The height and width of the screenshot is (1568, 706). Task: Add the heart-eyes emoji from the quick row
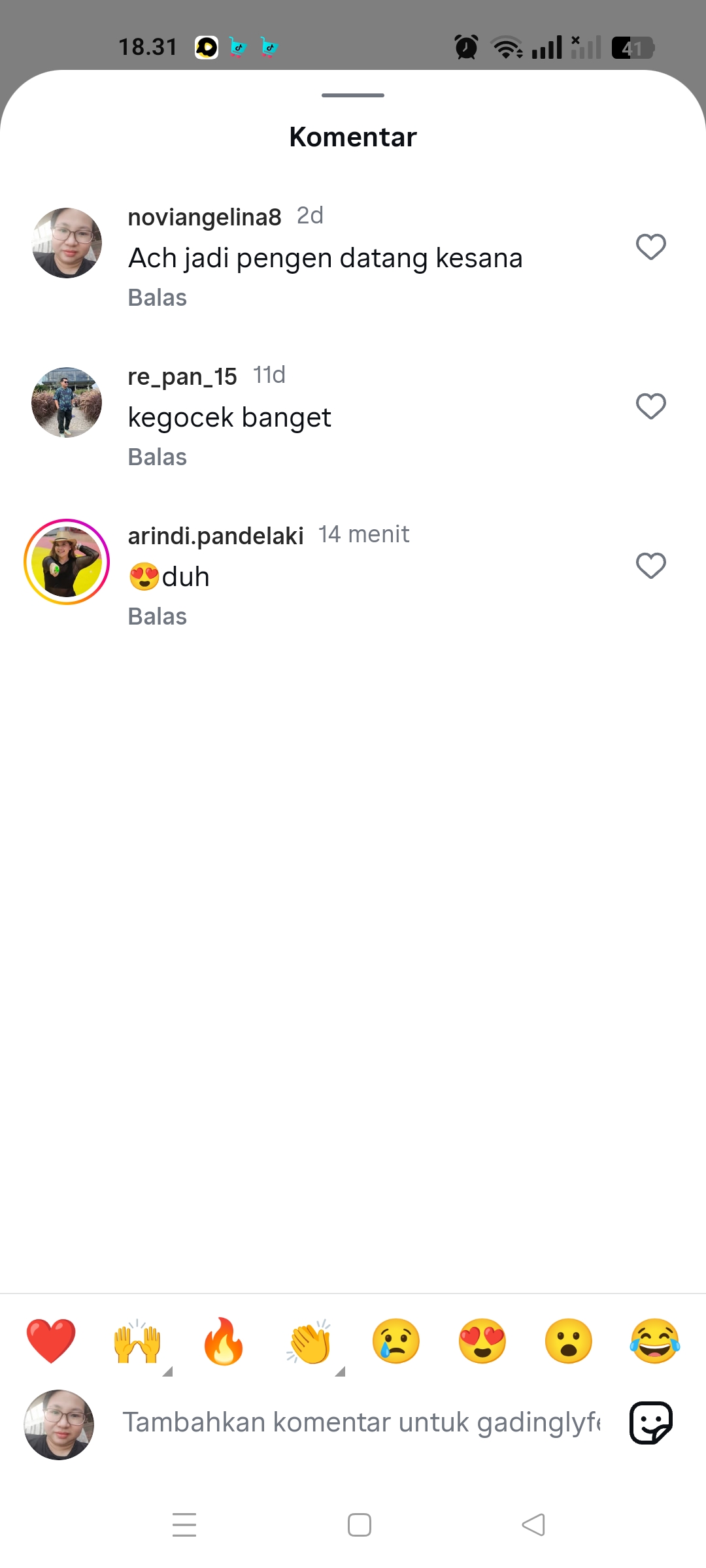(482, 1341)
